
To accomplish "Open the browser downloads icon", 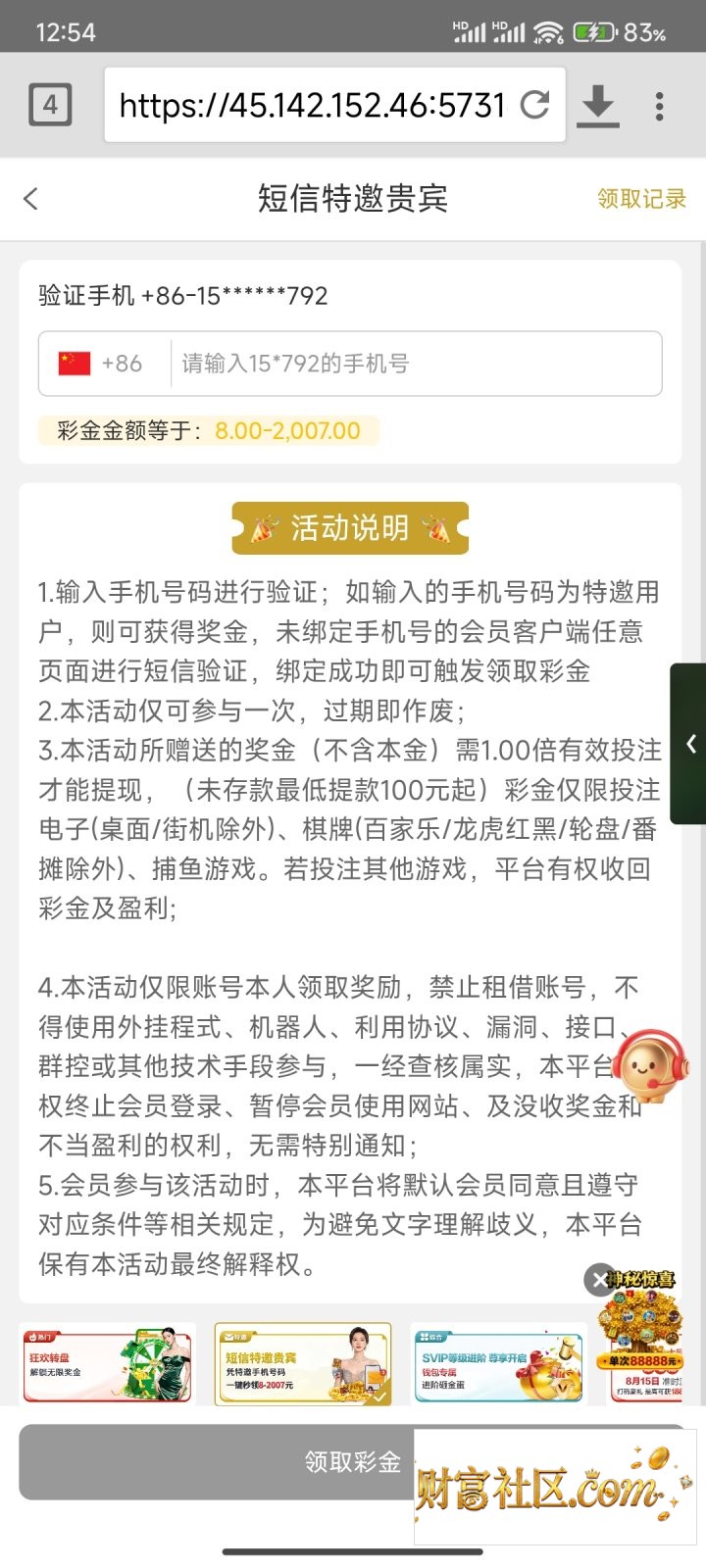I will pyautogui.click(x=597, y=106).
